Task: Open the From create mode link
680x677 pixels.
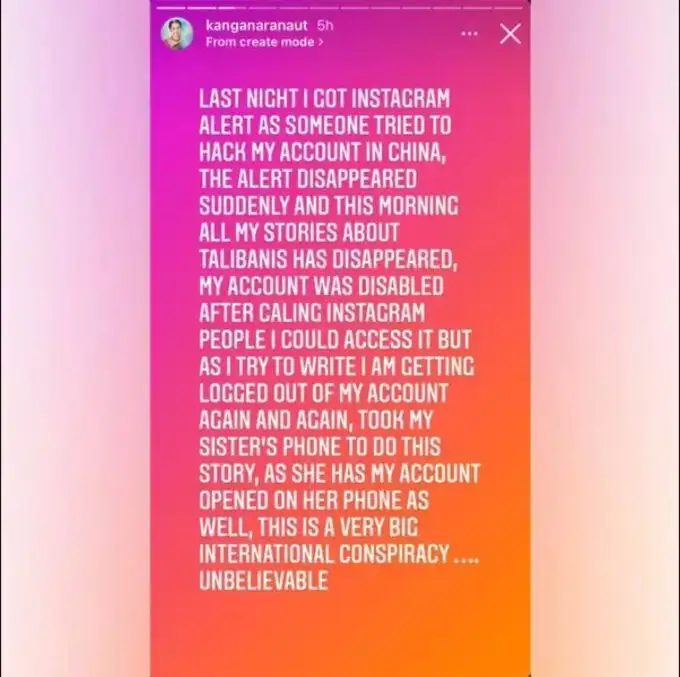Action: pyautogui.click(x=264, y=42)
